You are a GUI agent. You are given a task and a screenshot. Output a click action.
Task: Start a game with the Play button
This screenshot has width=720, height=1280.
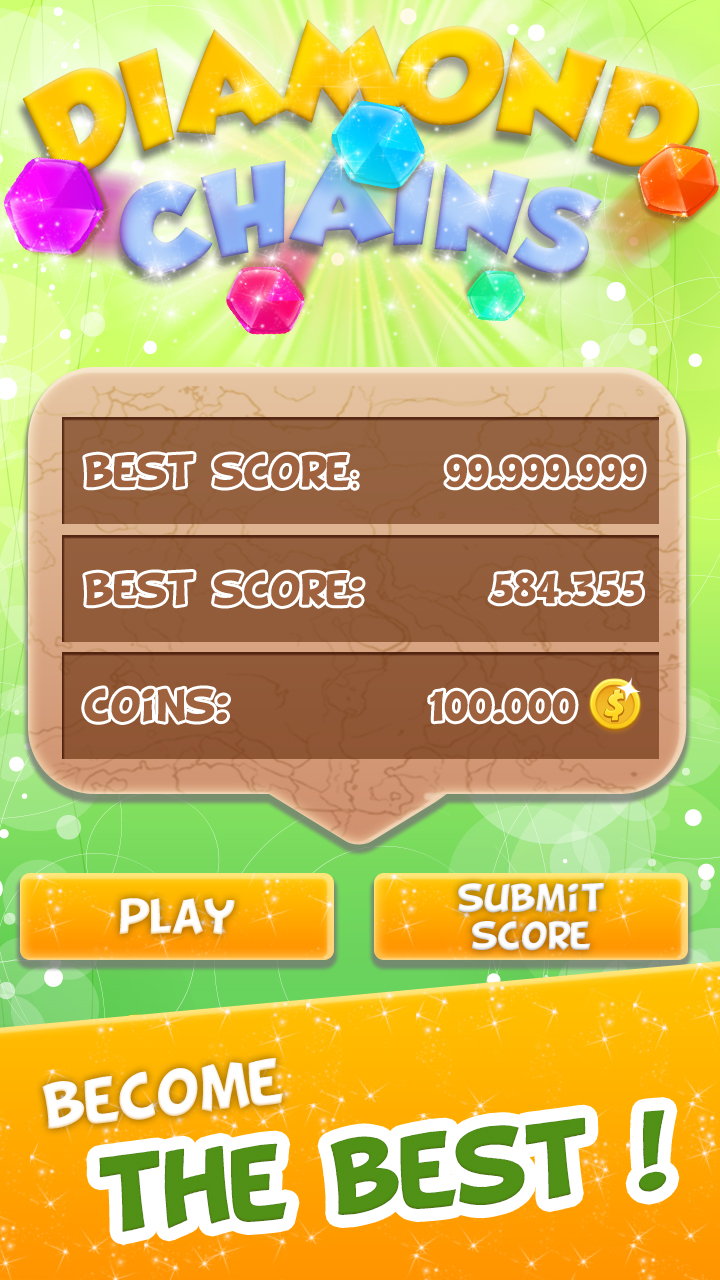(x=176, y=916)
